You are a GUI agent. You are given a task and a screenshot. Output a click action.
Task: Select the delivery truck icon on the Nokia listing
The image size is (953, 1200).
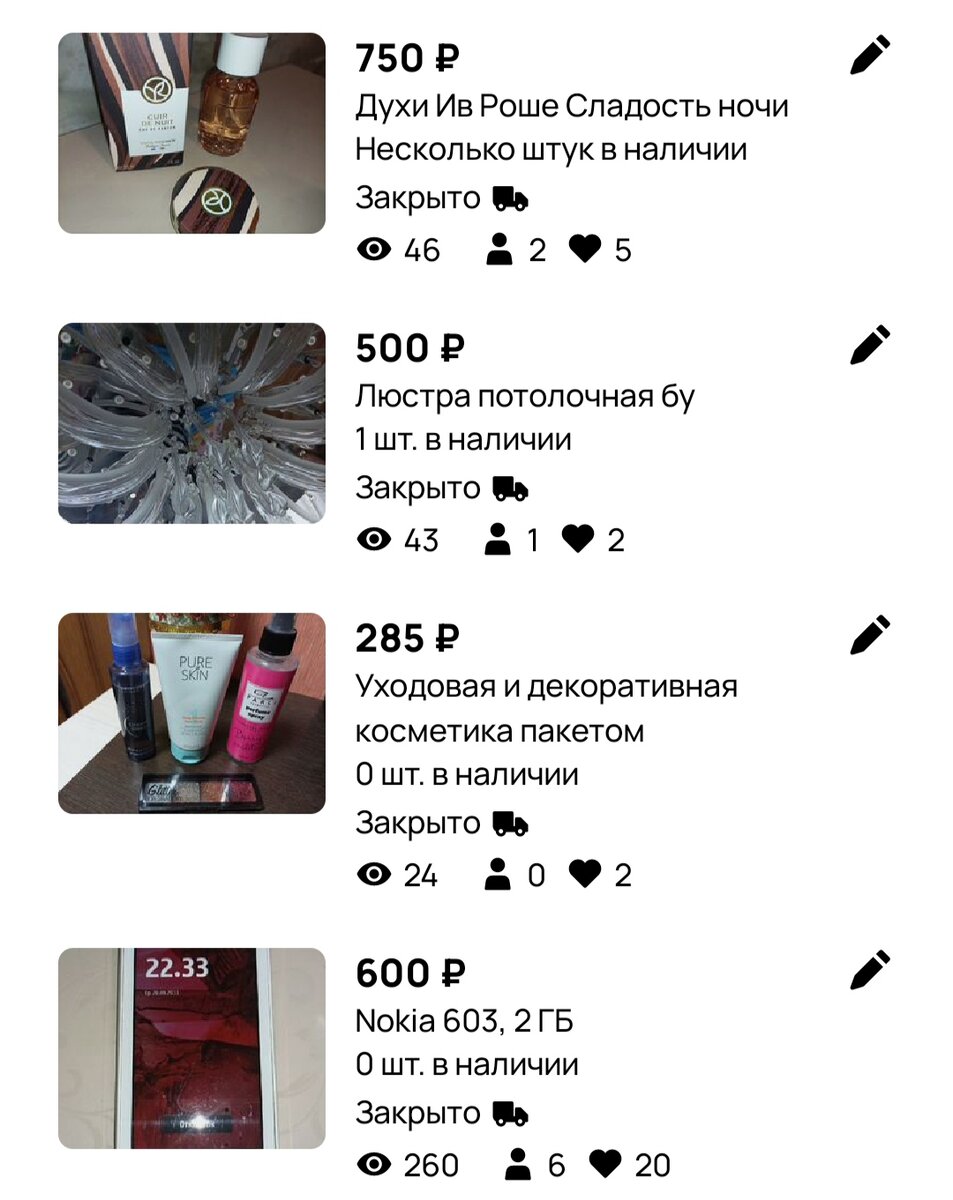(510, 1112)
